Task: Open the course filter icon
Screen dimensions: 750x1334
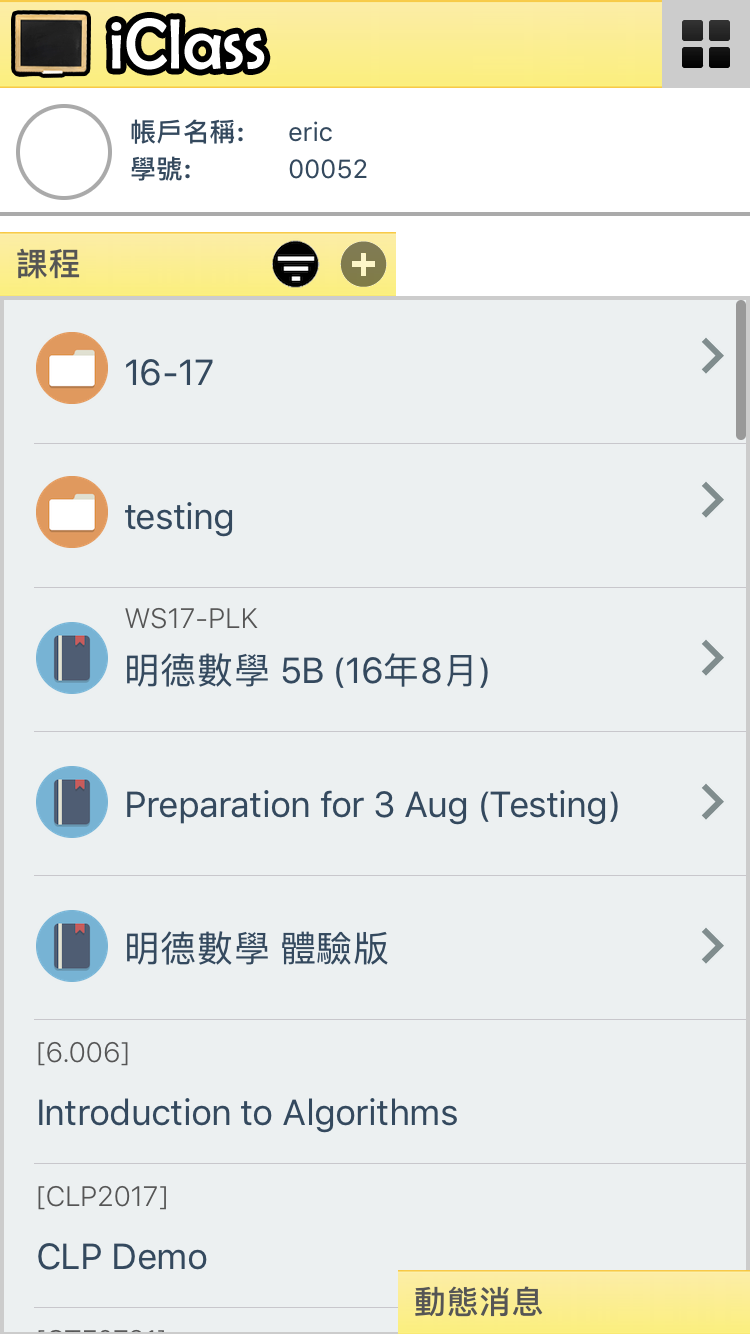Action: [x=295, y=264]
